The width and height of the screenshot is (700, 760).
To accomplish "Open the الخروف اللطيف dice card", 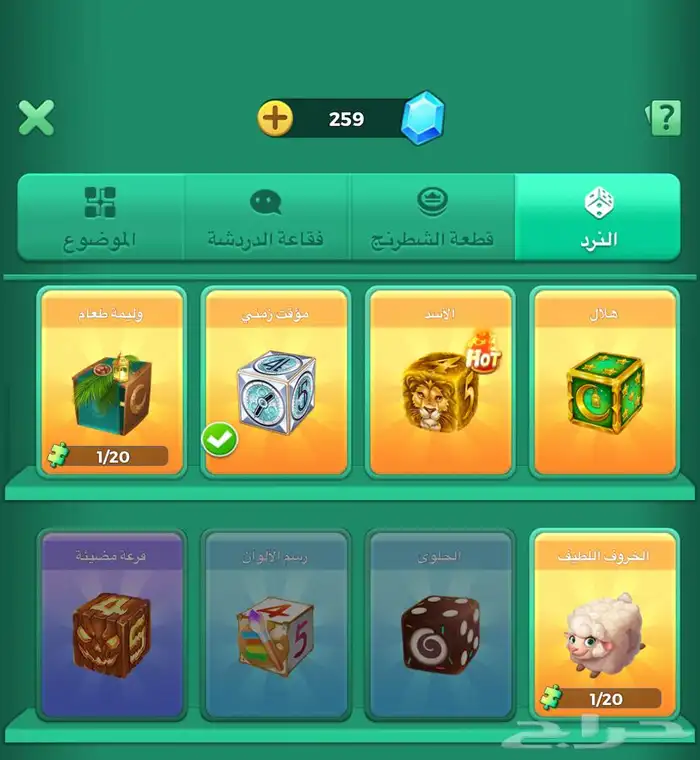I will 605,625.
